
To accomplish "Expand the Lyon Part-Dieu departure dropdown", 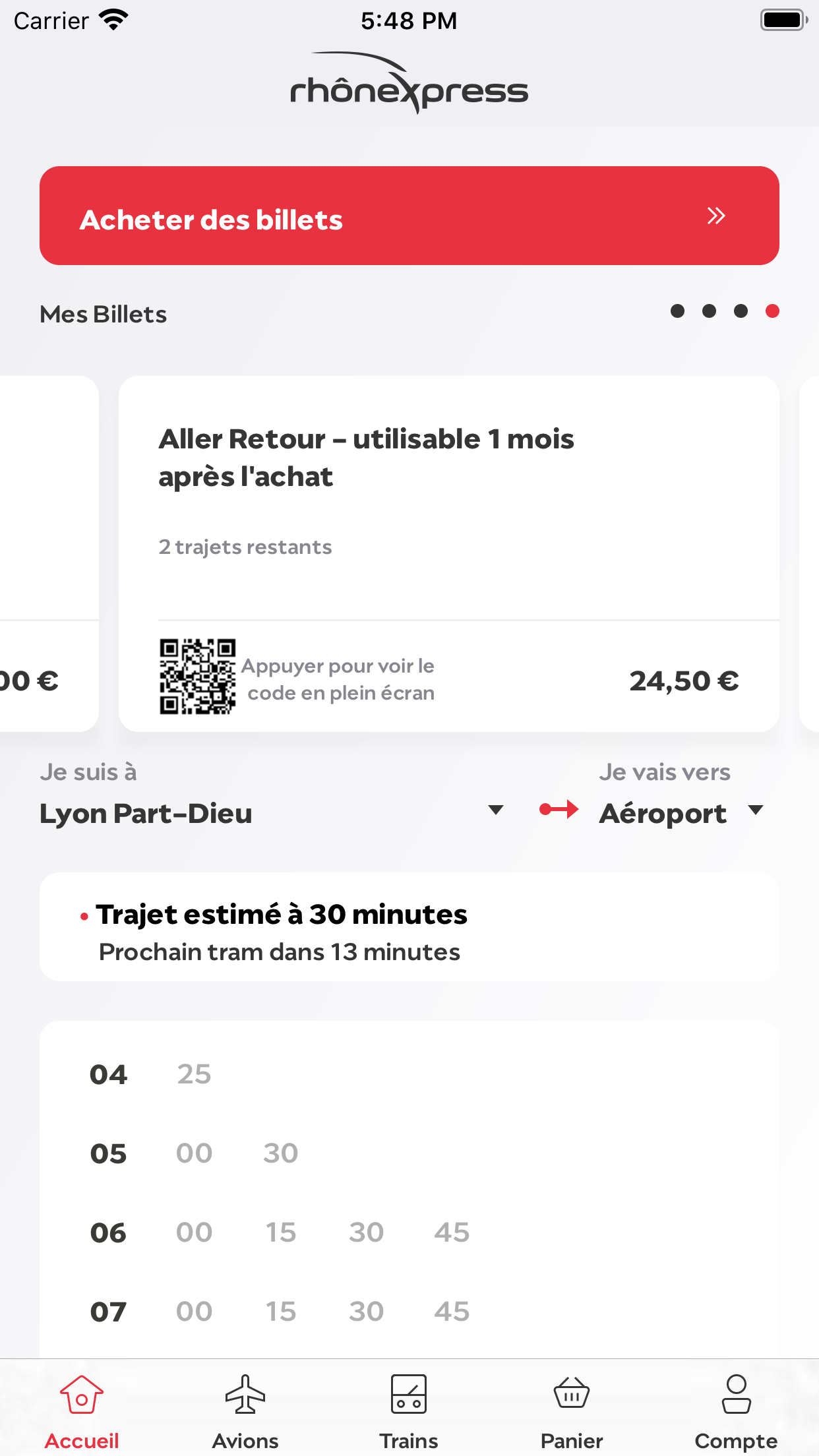I will pos(272,812).
